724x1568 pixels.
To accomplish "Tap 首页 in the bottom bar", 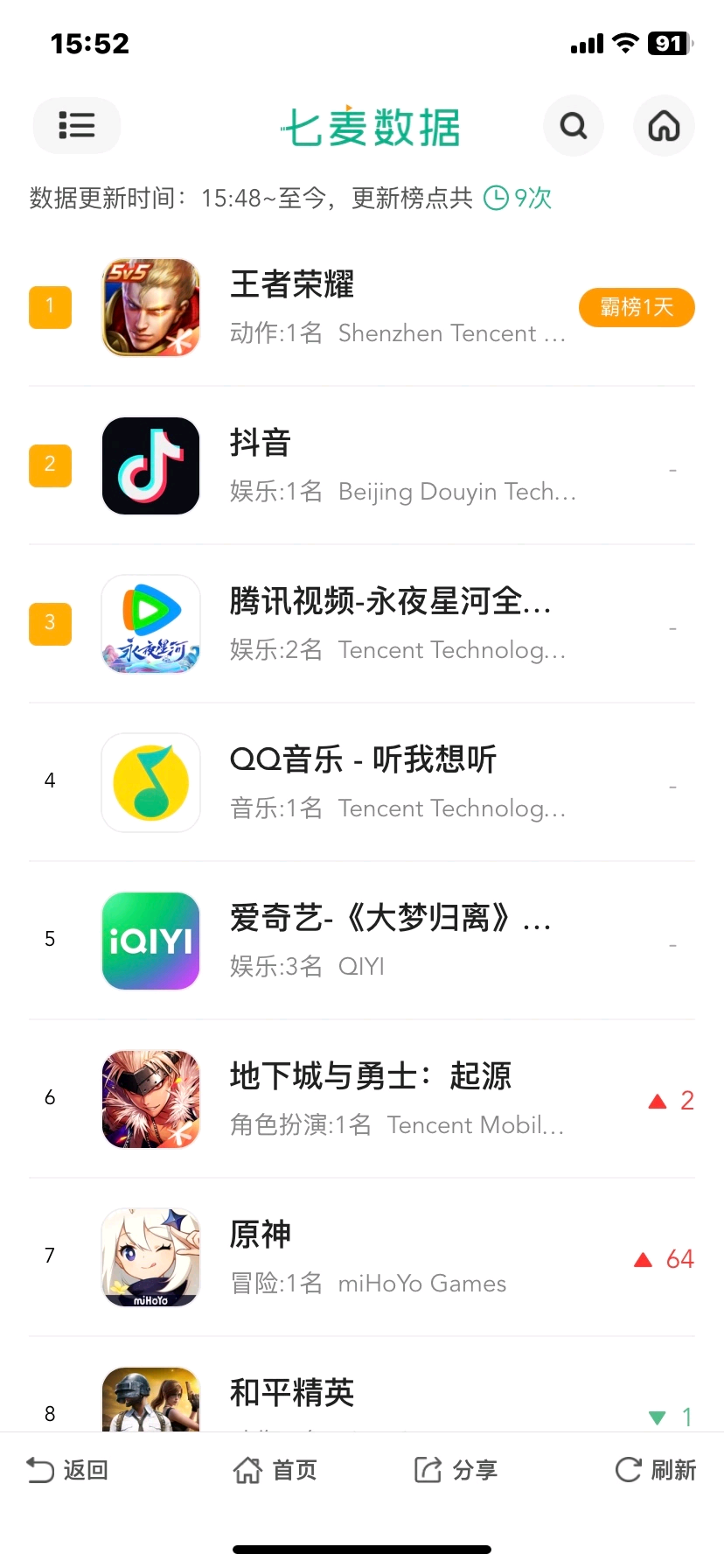I will pos(275,1470).
